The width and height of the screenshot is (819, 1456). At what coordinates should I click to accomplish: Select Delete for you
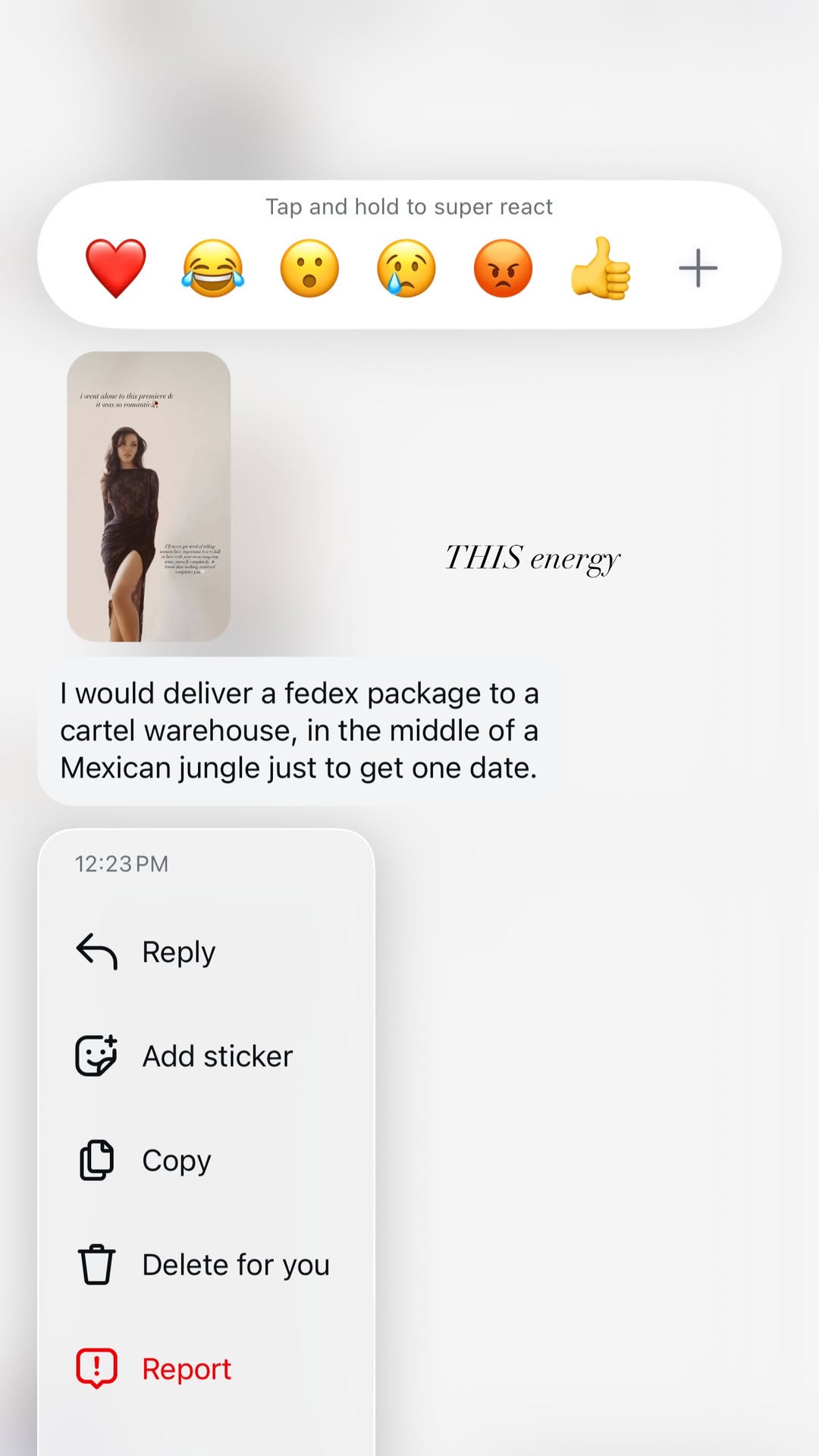[206, 1264]
